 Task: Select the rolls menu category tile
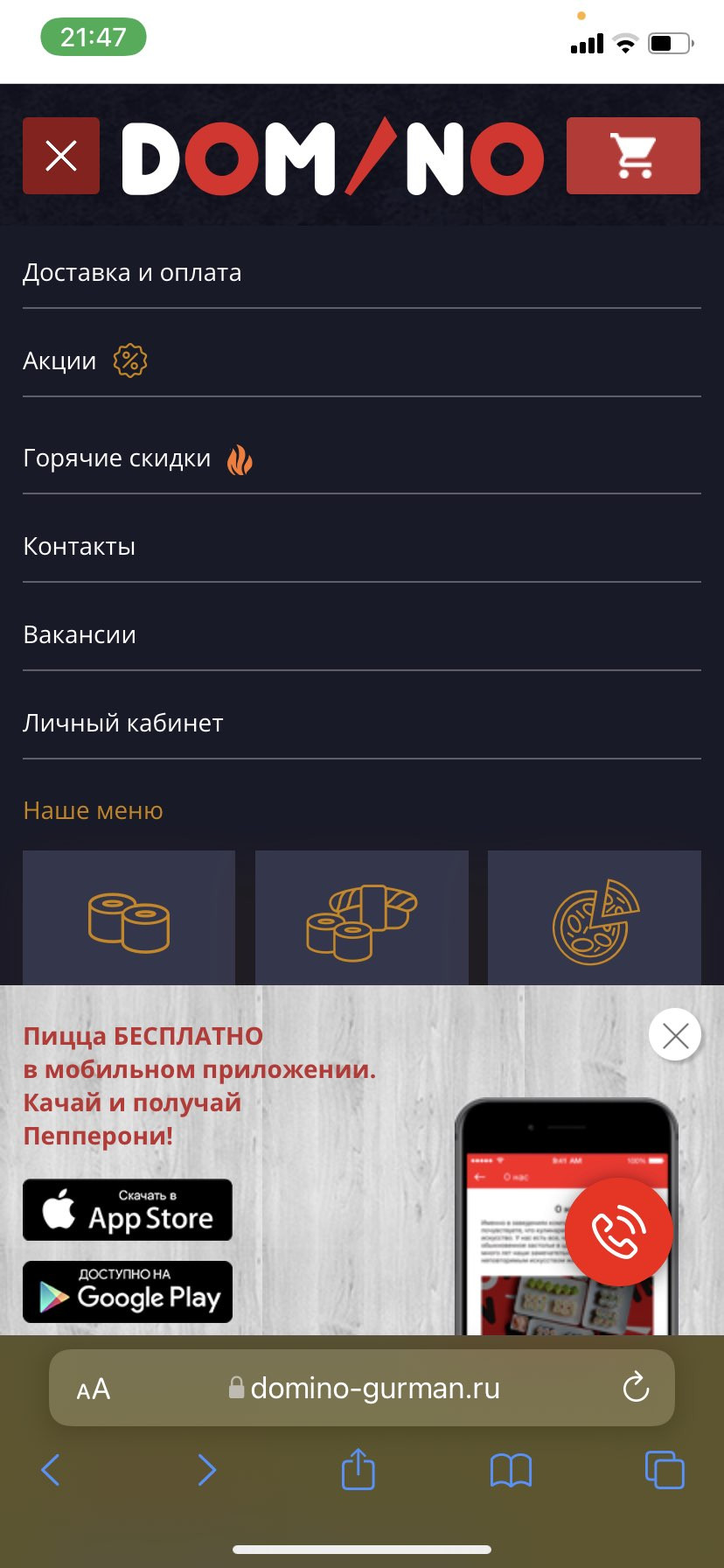[129, 919]
